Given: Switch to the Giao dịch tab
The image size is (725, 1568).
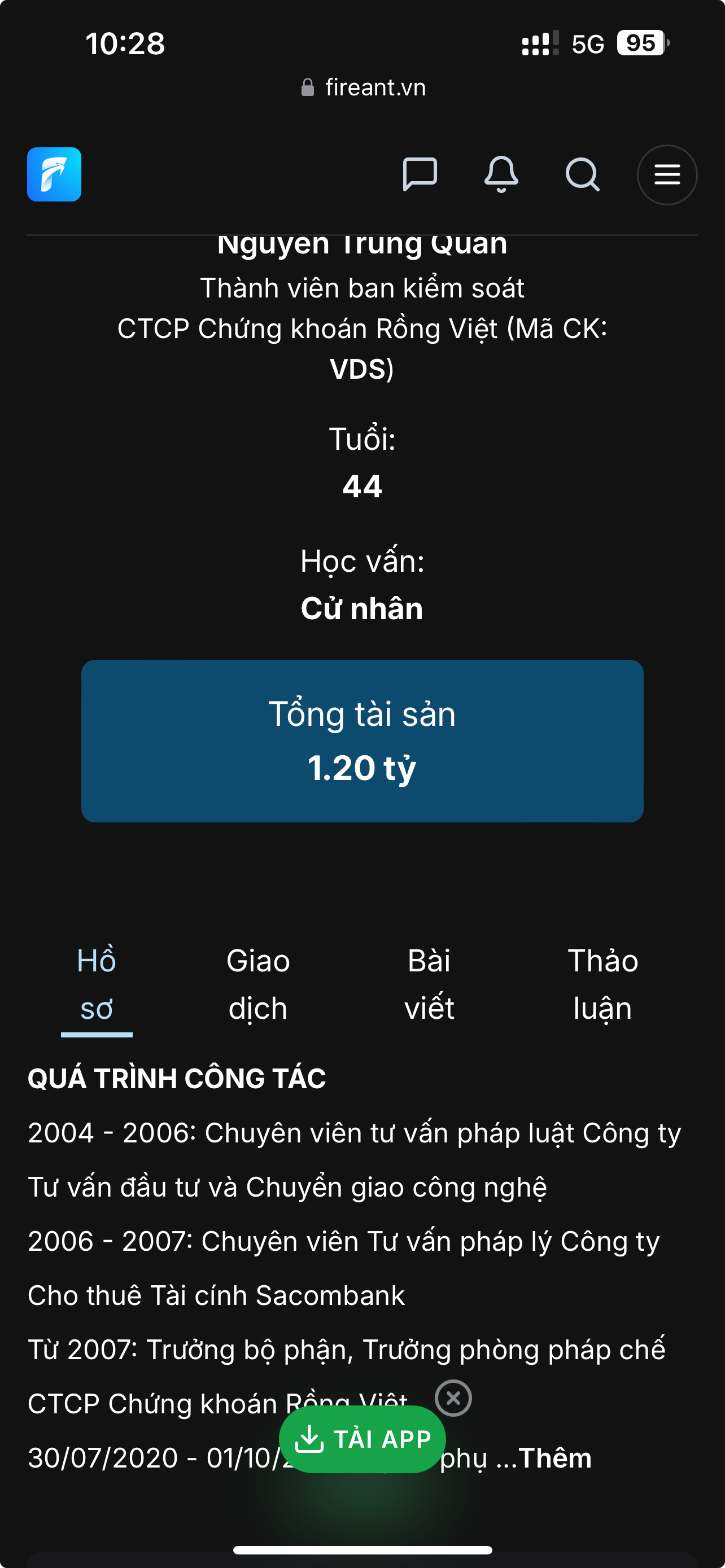Looking at the screenshot, I should (x=258, y=984).
